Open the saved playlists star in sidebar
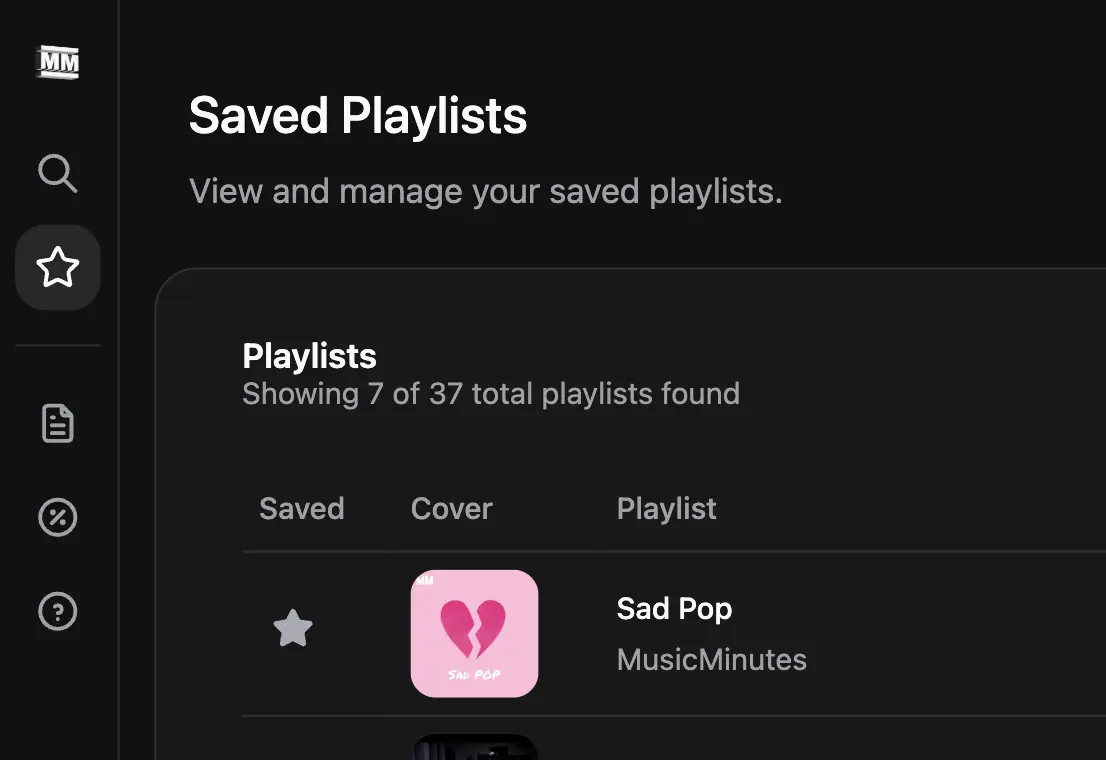Image resolution: width=1106 pixels, height=760 pixels. 57,267
